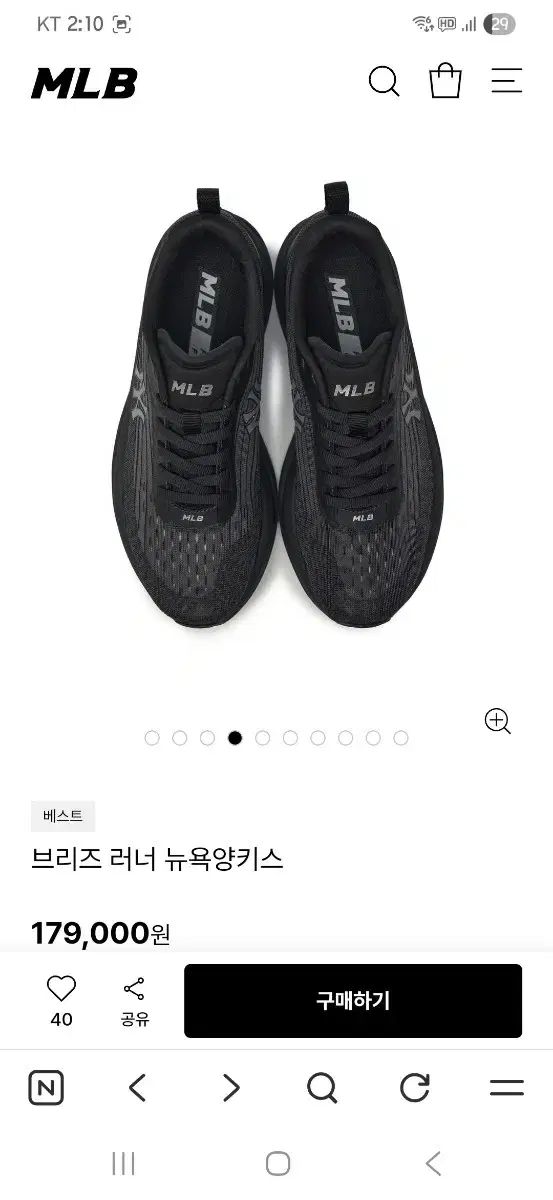
Task: Tap the system home button
Action: [278, 1163]
